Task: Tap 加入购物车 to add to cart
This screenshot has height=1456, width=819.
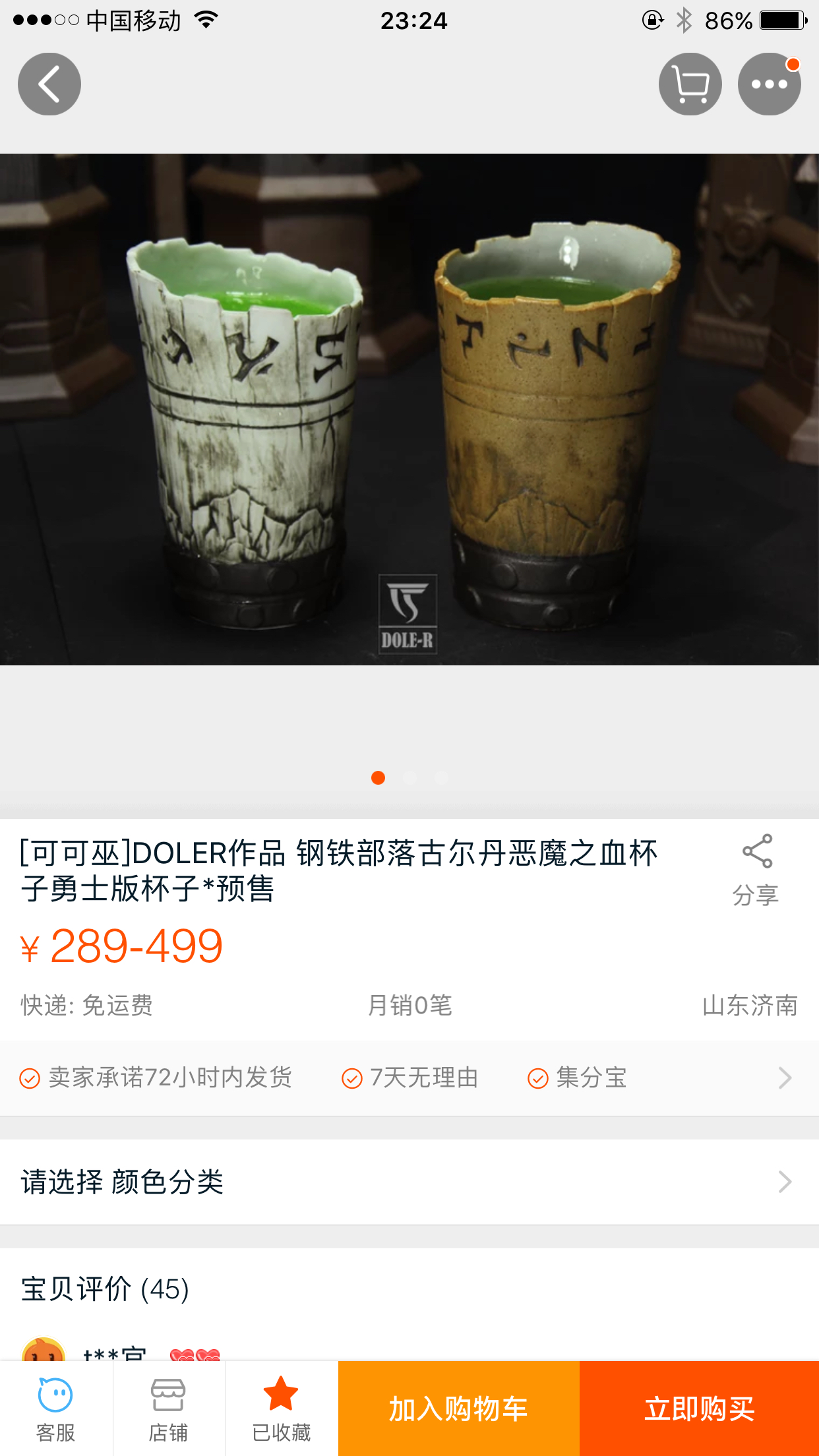Action: coord(458,1408)
